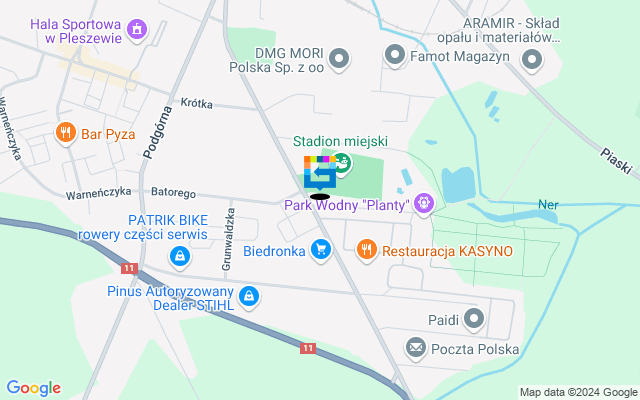The image size is (640, 400).
Task: Select the PATRIK BIKE shop marker
Action: pos(179,257)
